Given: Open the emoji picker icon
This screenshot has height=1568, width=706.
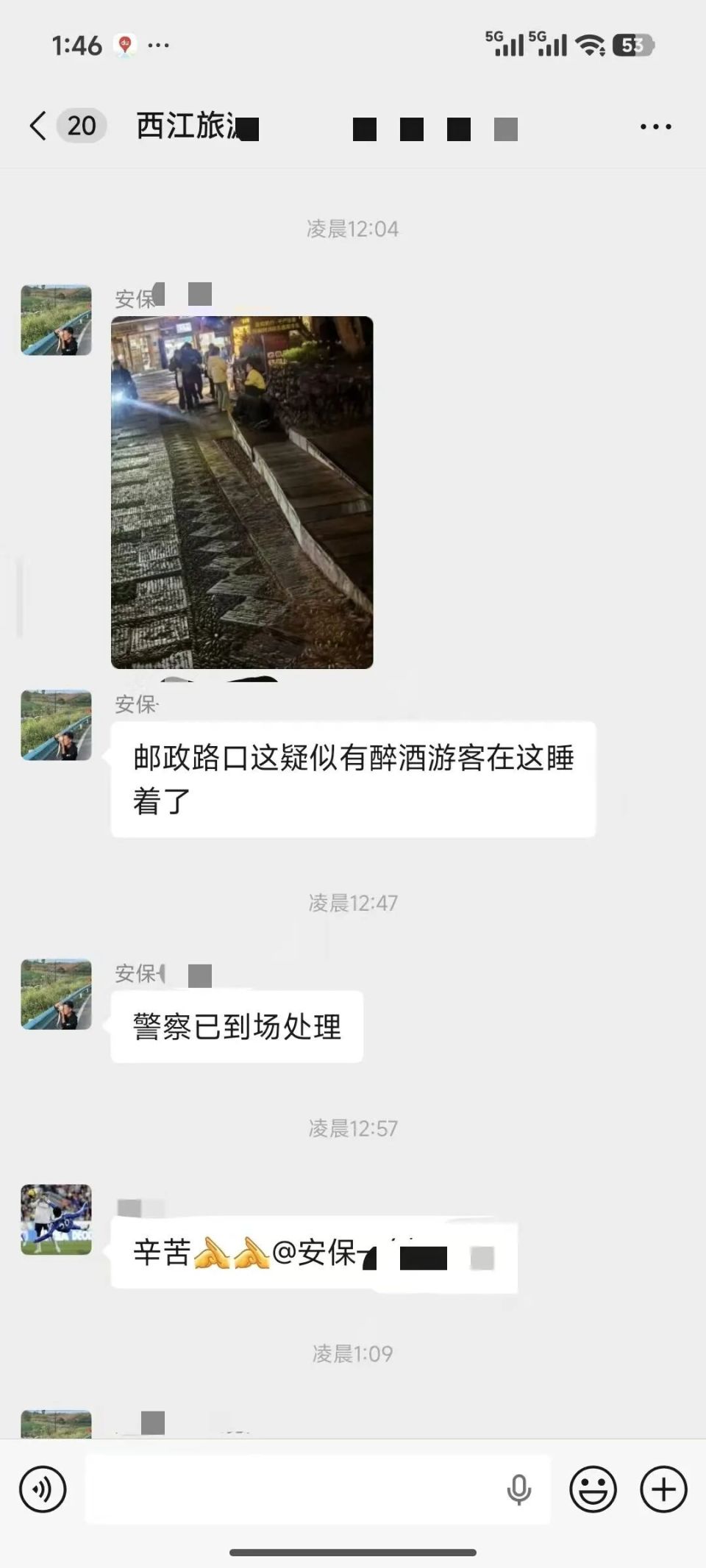Looking at the screenshot, I should [x=594, y=1489].
